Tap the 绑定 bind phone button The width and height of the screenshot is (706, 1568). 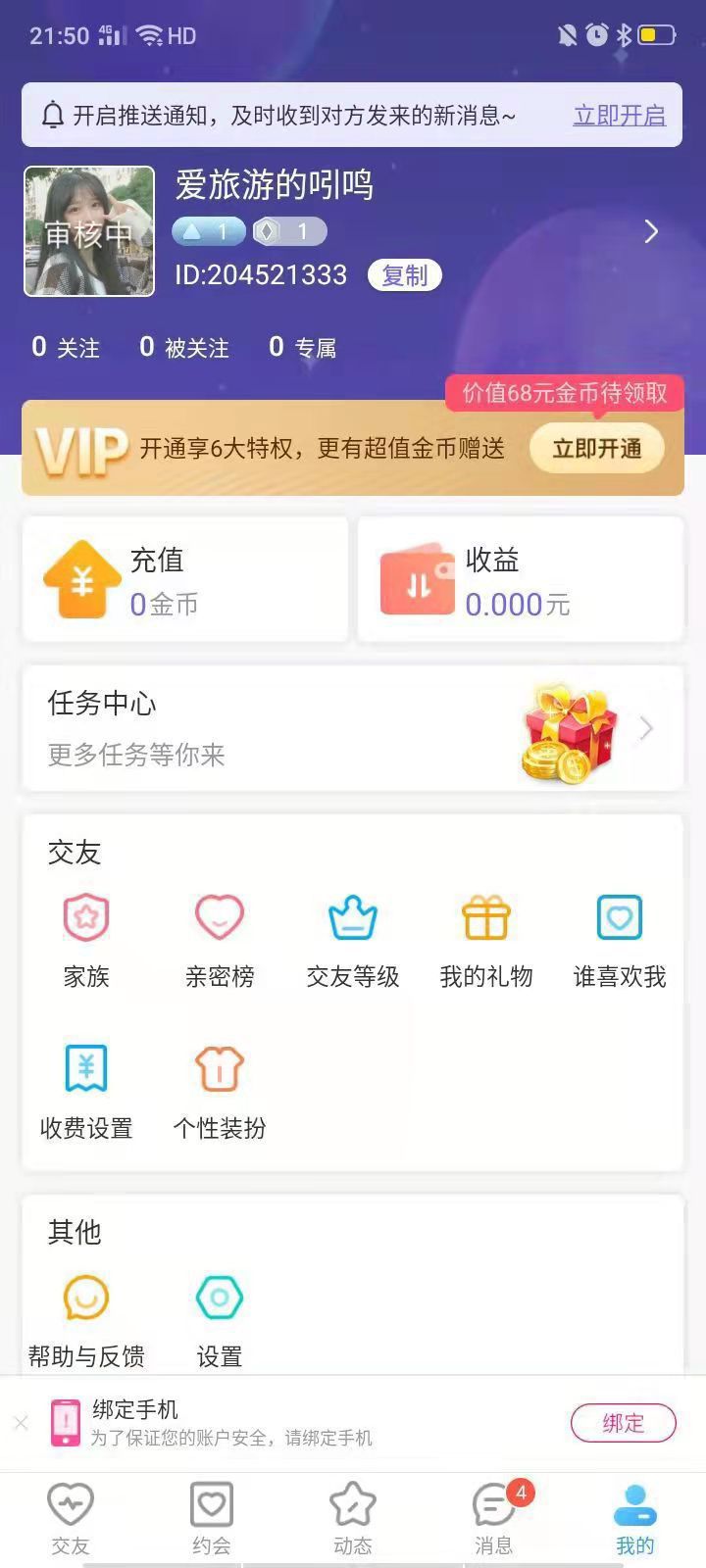624,1423
